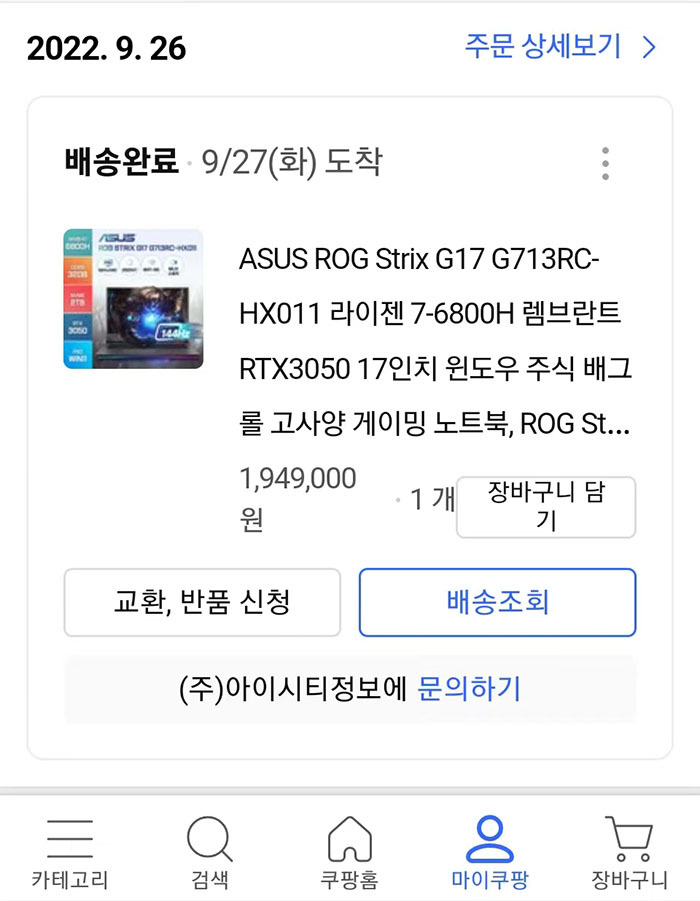Select the 마이쿠팡 tab

point(489,853)
